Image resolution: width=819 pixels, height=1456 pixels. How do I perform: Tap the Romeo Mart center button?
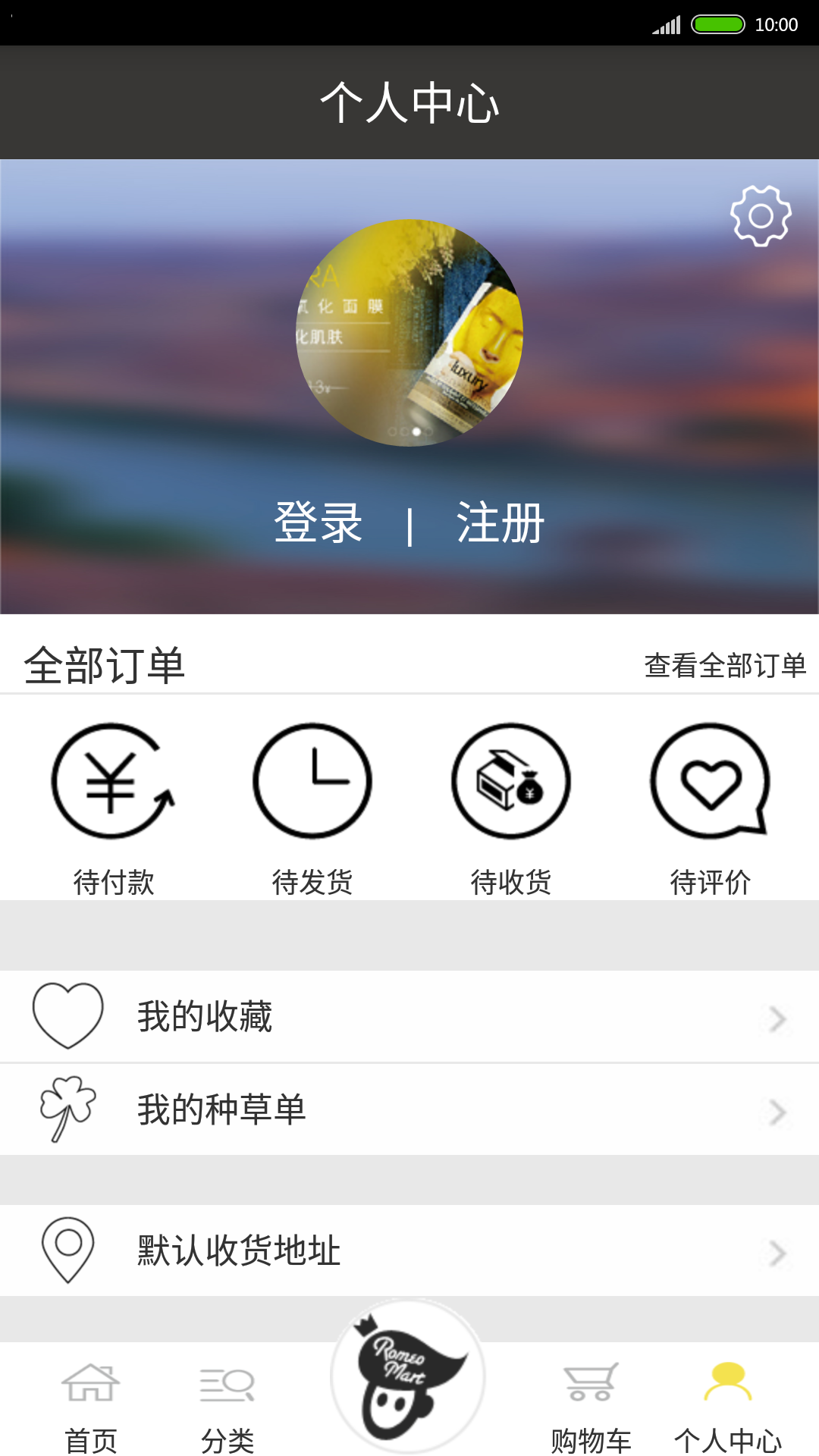408,1377
